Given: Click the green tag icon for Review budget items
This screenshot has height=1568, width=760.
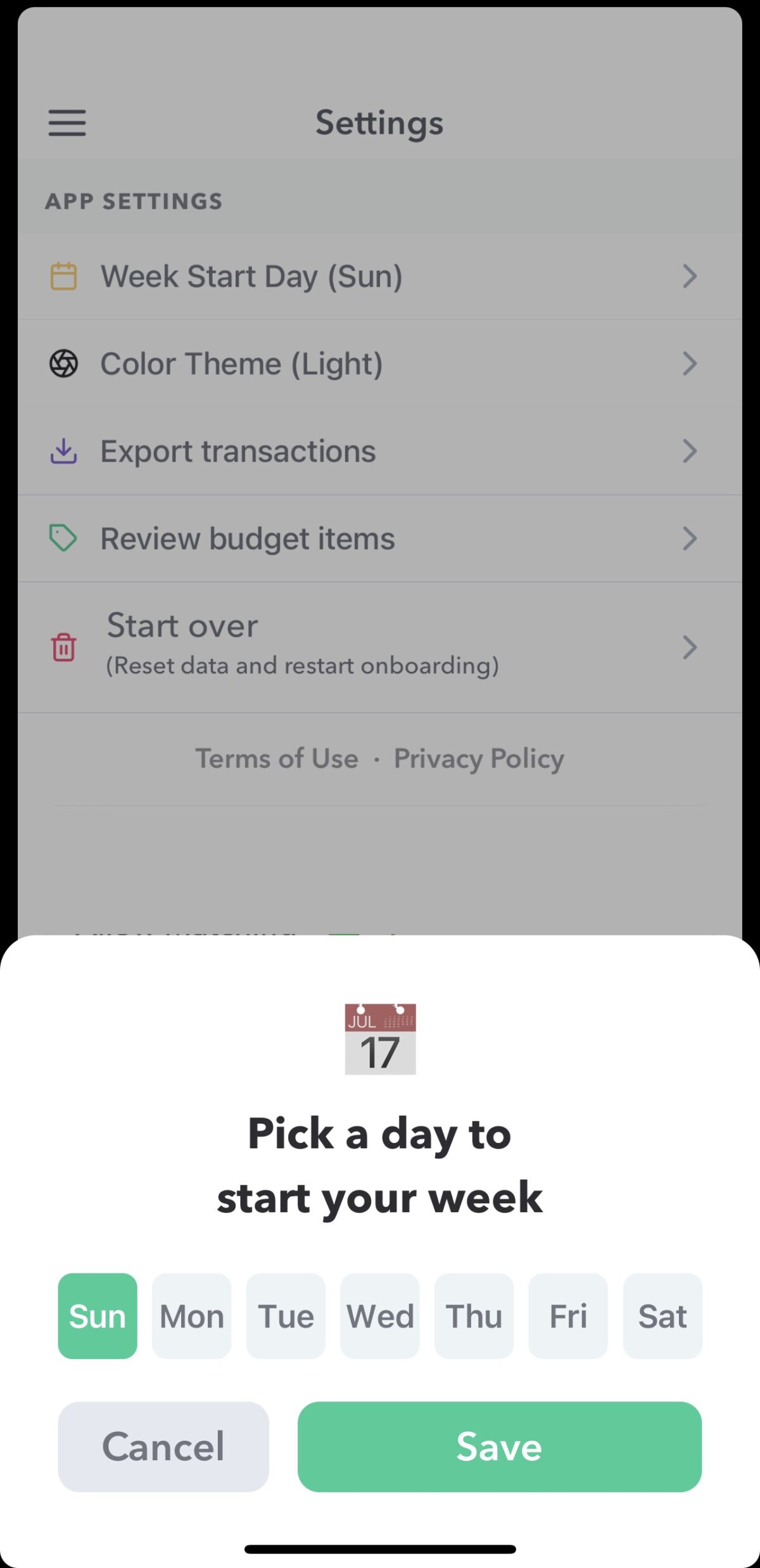Looking at the screenshot, I should coord(62,538).
